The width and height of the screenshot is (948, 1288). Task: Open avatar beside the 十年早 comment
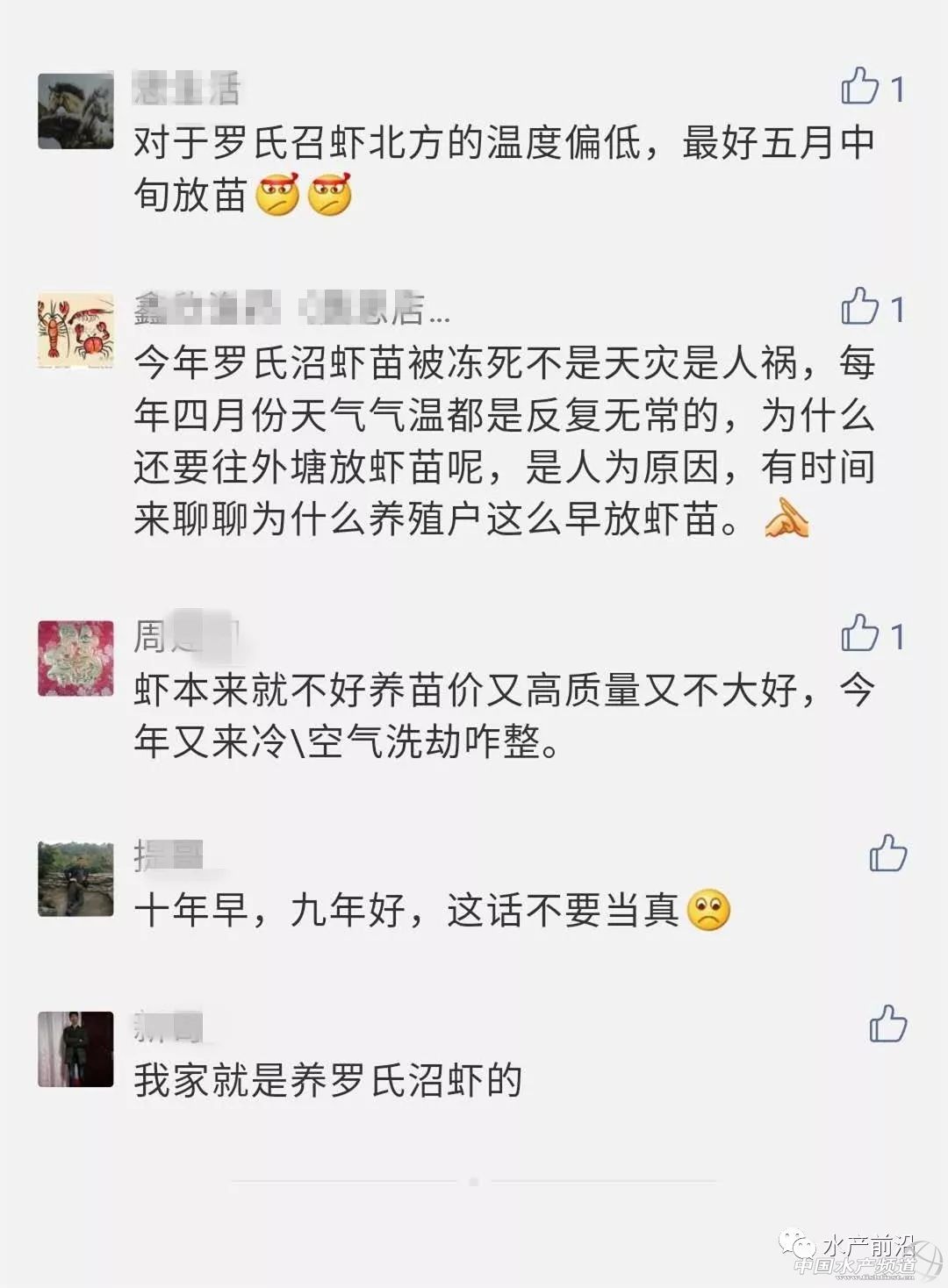(75, 877)
